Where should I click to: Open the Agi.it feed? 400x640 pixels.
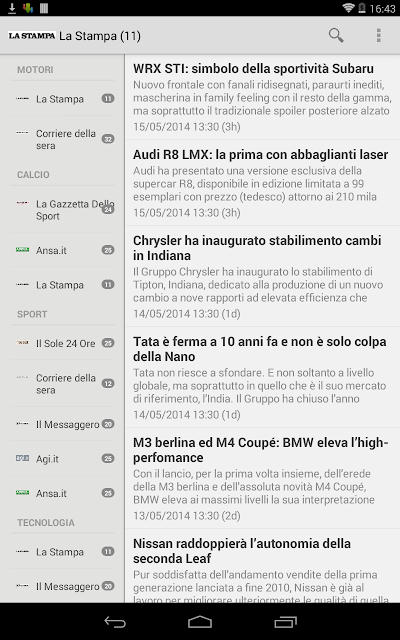pyautogui.click(x=62, y=458)
